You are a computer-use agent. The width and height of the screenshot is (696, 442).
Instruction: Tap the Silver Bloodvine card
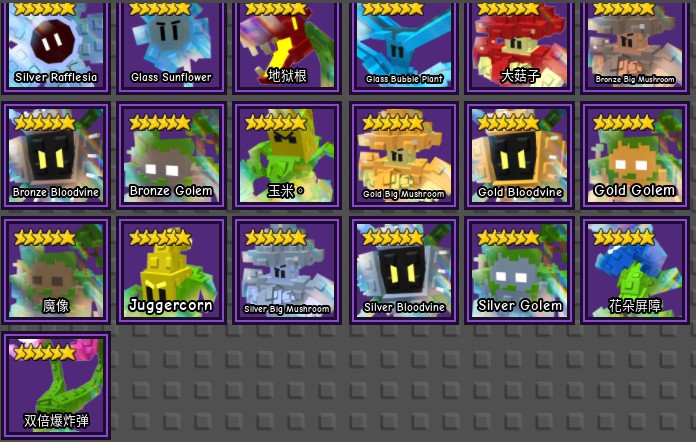[404, 271]
